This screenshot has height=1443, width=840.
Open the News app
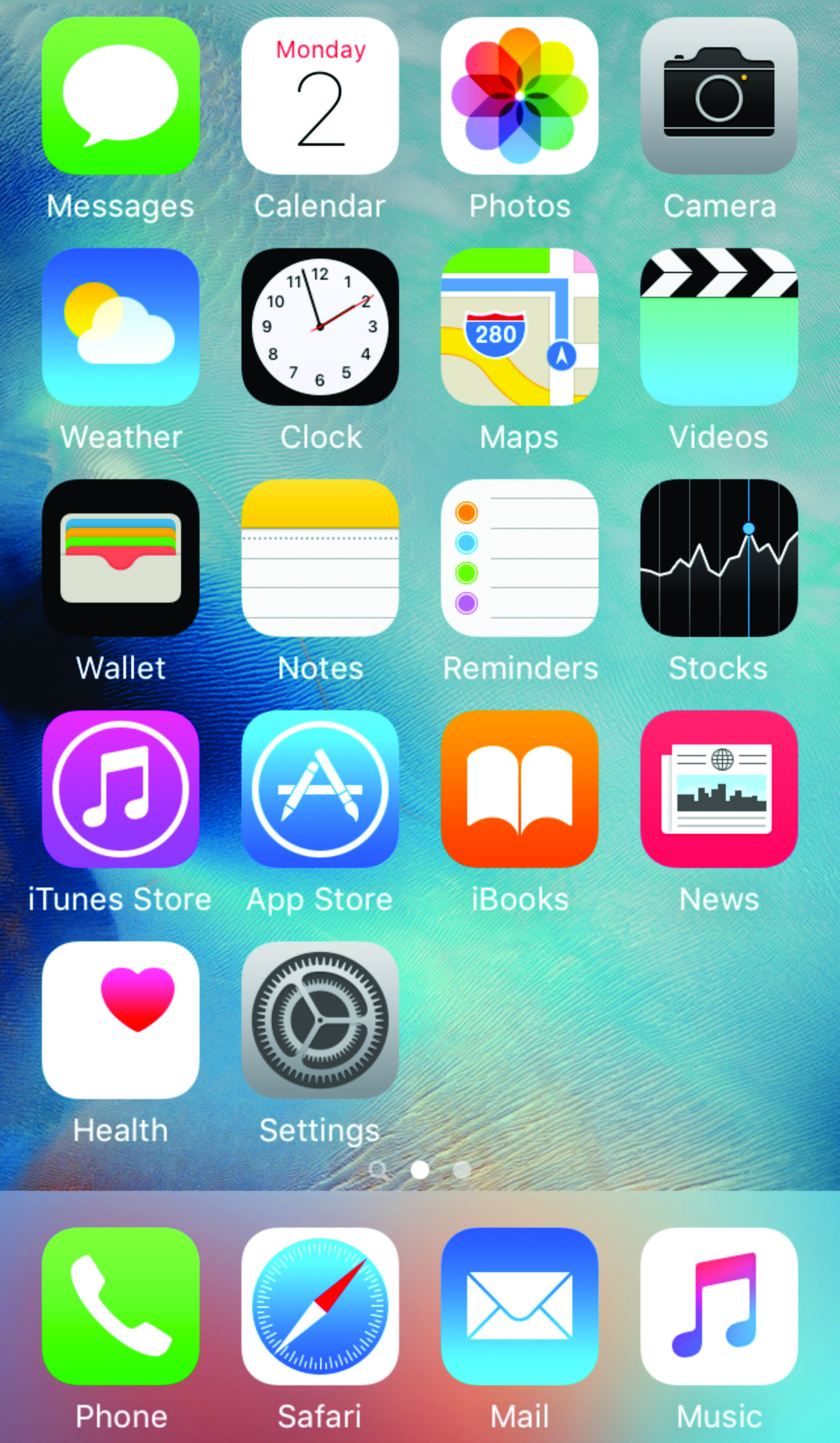719,789
